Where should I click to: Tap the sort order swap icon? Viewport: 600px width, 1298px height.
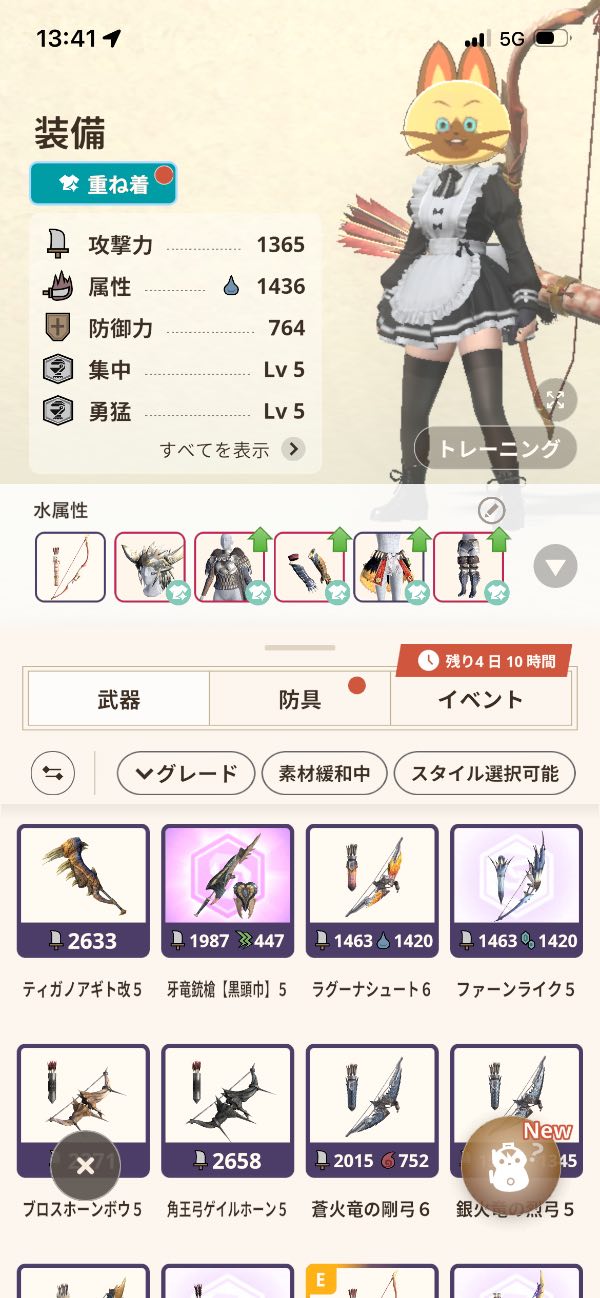[53, 773]
